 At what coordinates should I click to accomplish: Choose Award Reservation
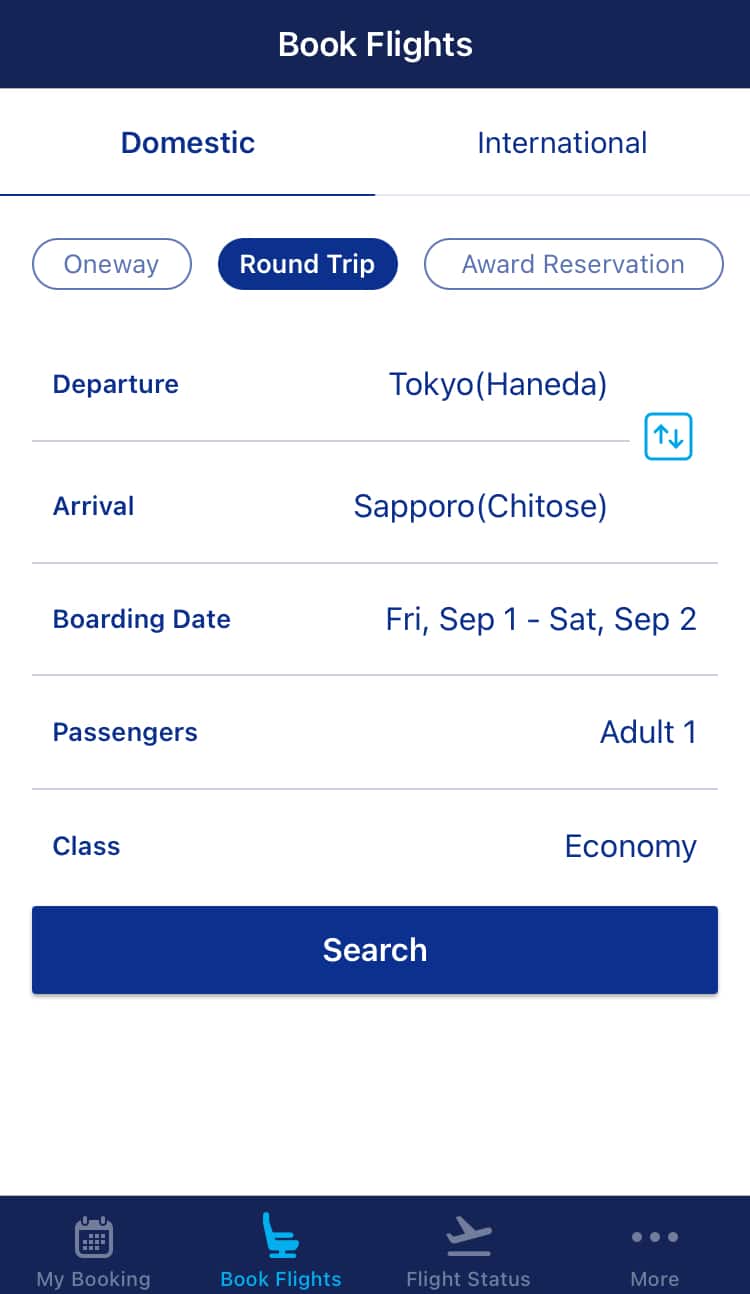click(x=573, y=264)
